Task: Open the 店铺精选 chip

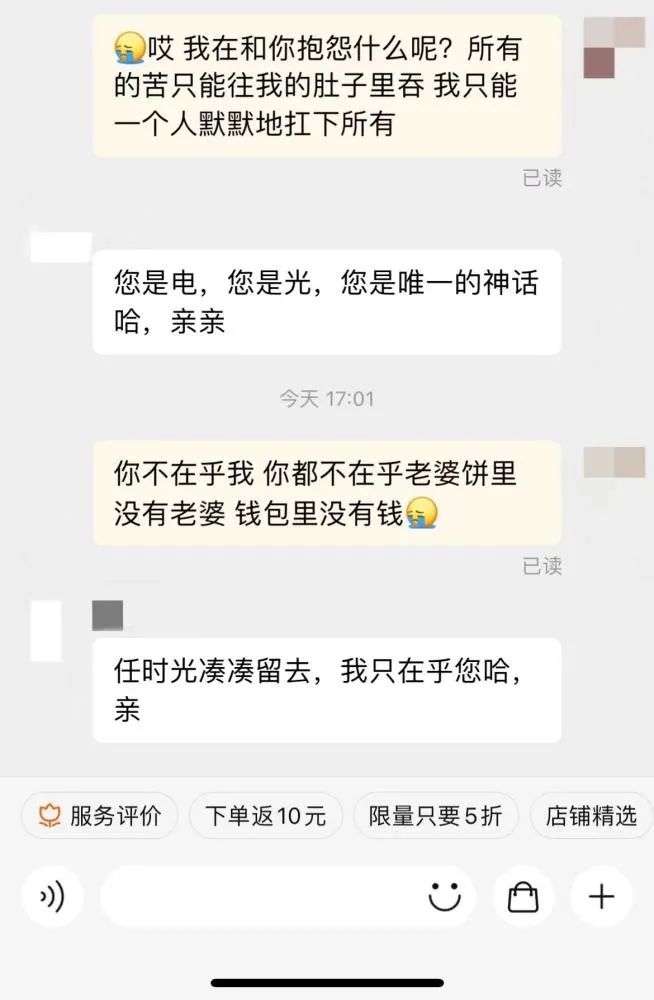Action: tap(590, 816)
